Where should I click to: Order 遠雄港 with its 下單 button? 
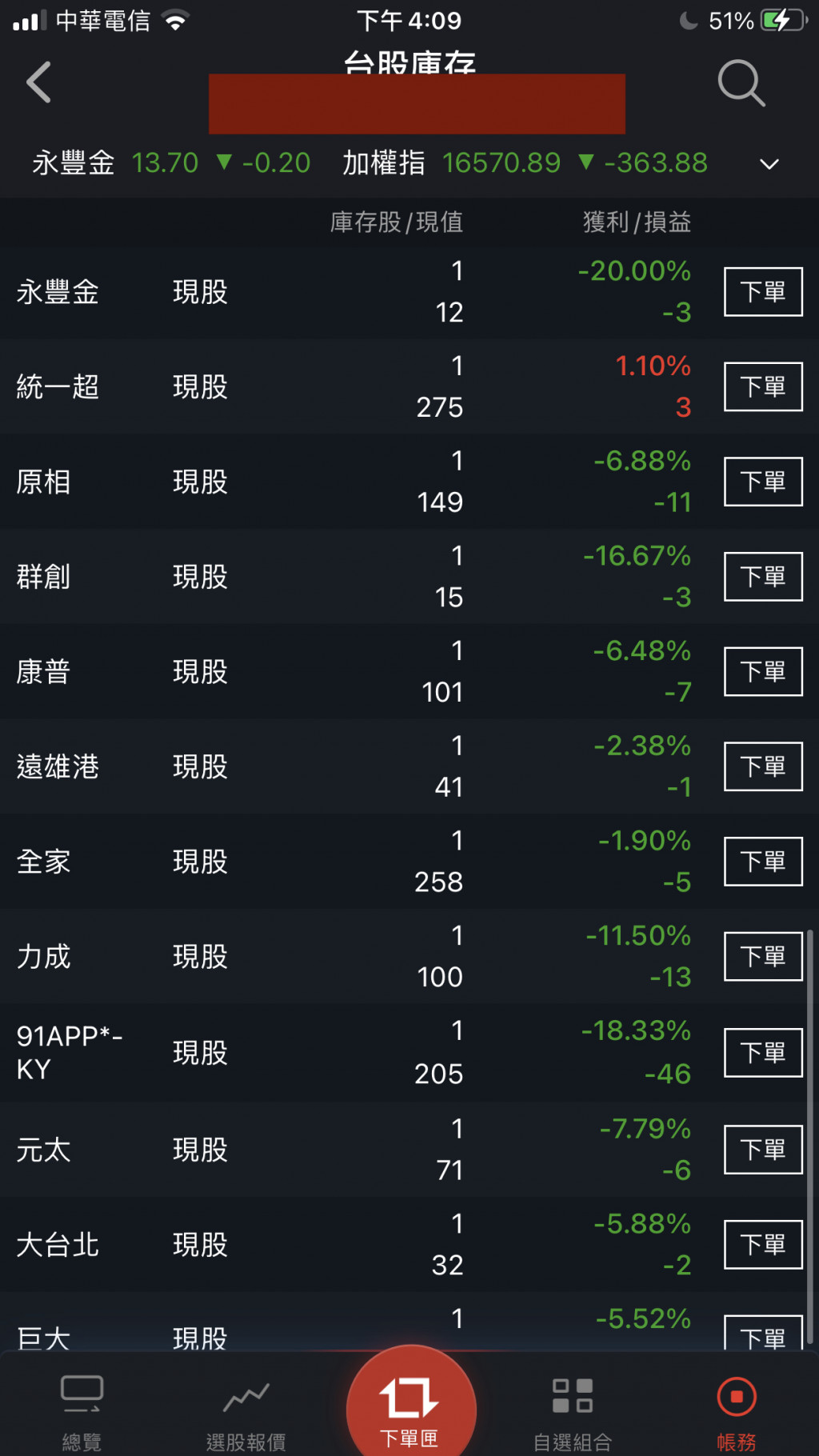click(x=762, y=766)
